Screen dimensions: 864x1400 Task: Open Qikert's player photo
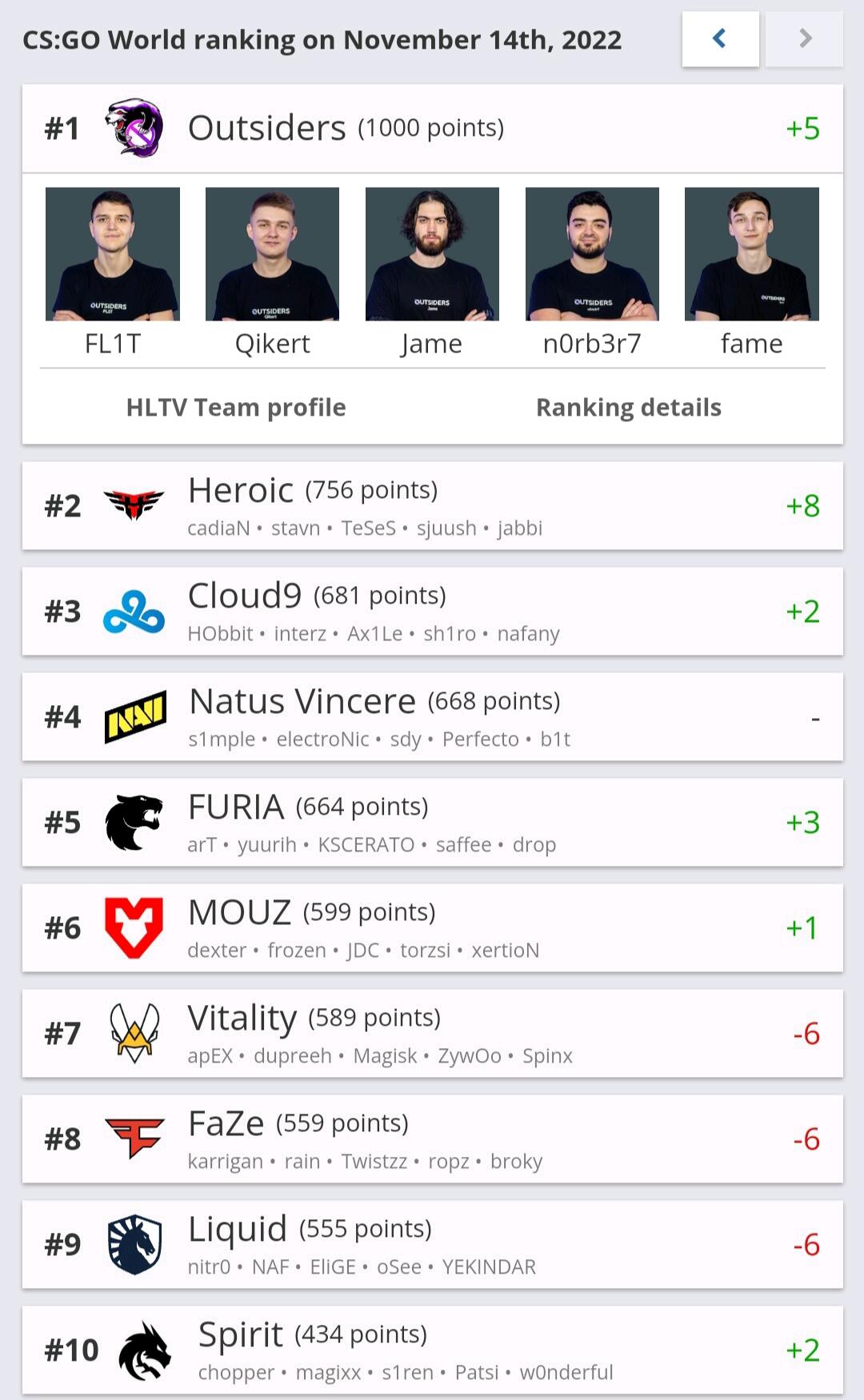(272, 254)
